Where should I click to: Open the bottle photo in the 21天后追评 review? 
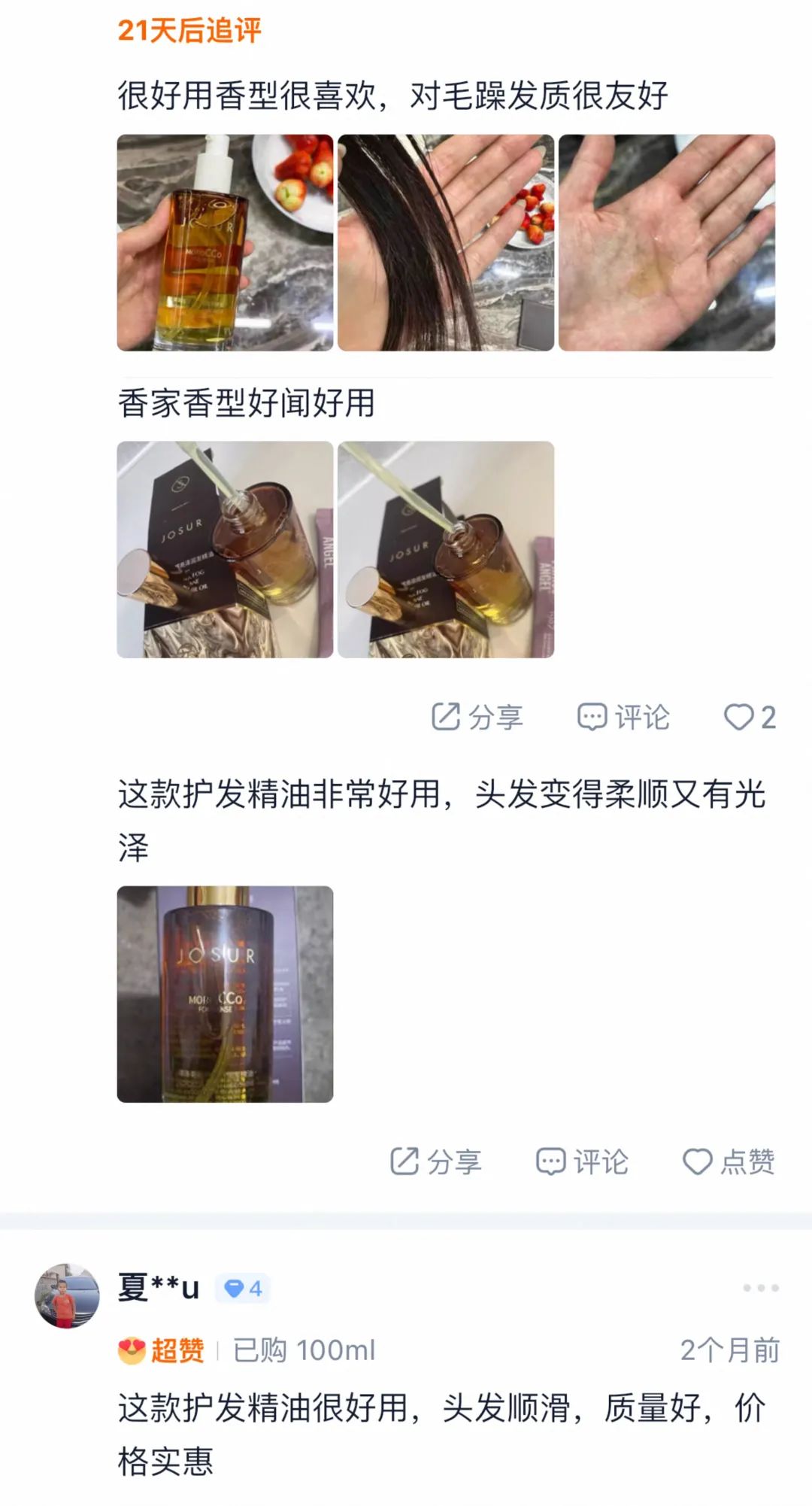(x=225, y=242)
